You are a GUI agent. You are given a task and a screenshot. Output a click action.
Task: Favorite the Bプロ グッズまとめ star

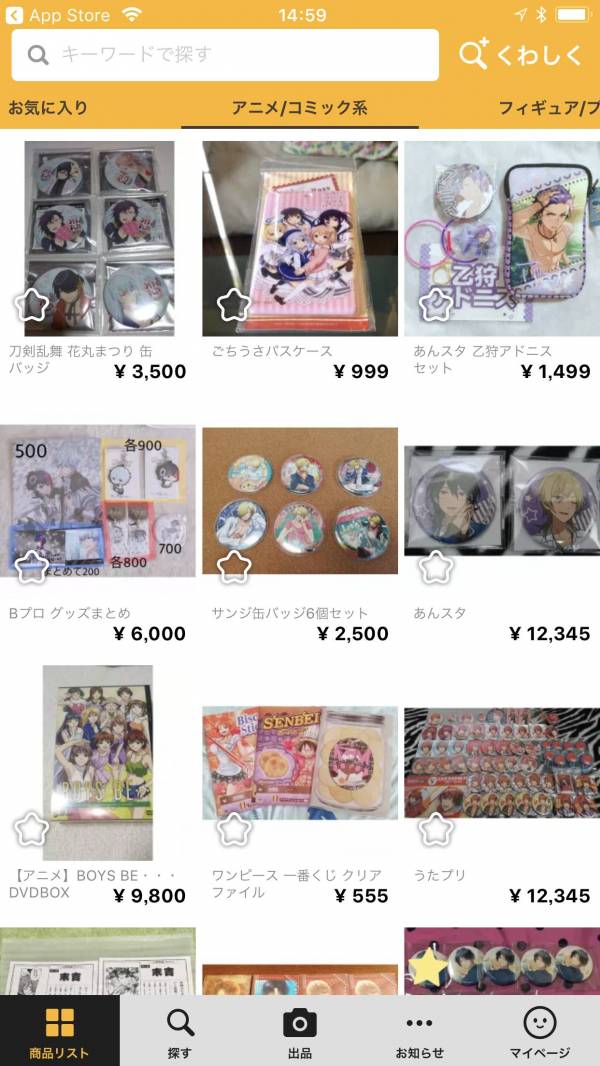32,566
